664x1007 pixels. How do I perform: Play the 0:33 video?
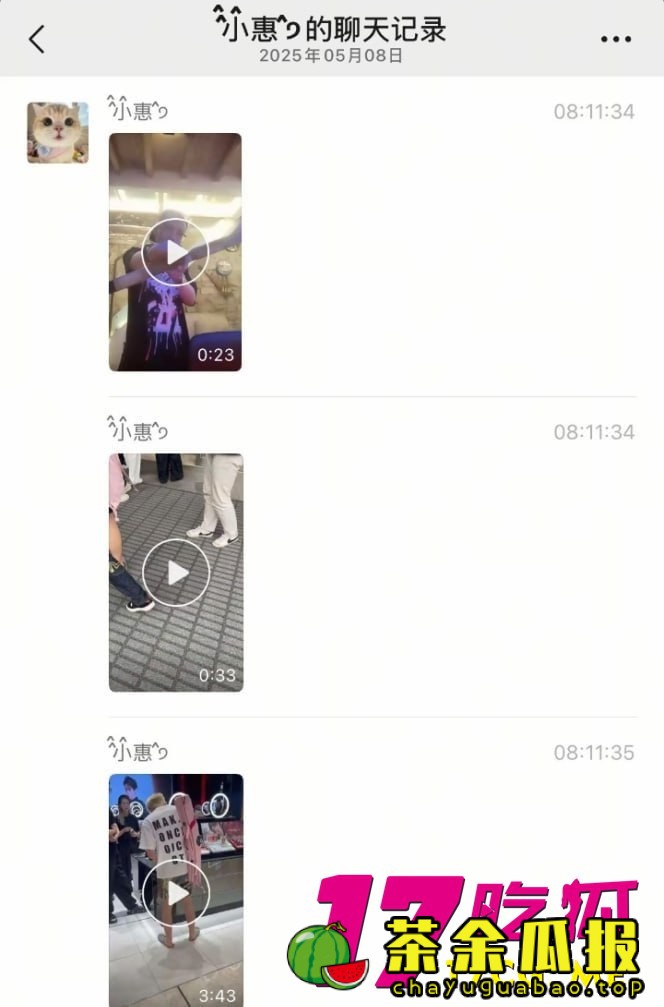click(176, 572)
